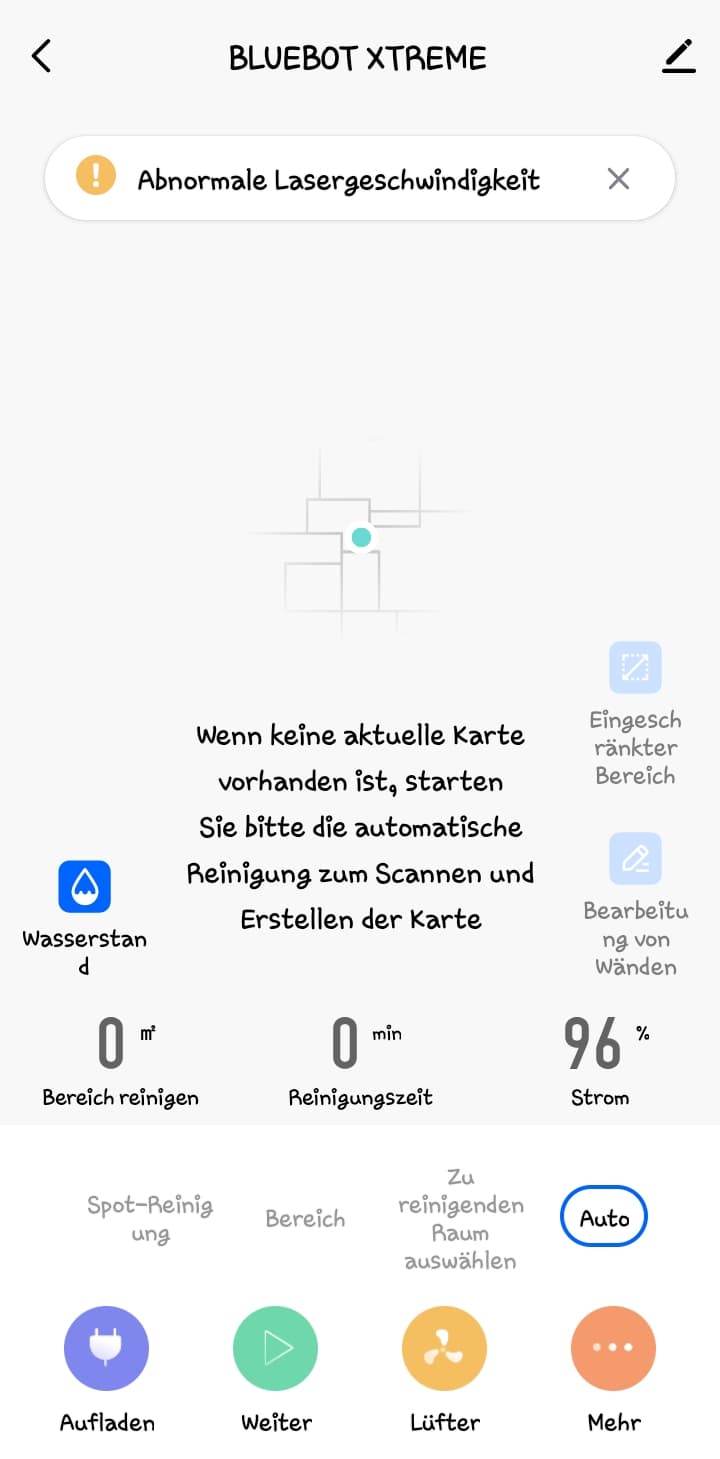The image size is (720, 1459).
Task: Choose Zu reinigenden Raum auswählen
Action: tap(460, 1219)
